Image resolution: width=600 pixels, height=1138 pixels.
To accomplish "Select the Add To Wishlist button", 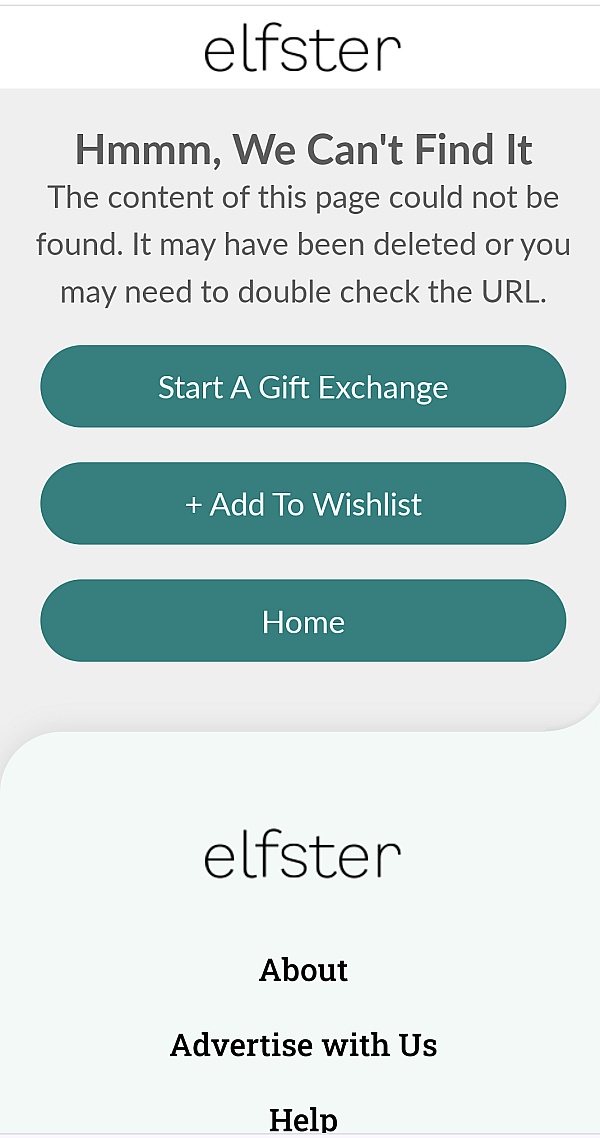I will click(x=303, y=503).
